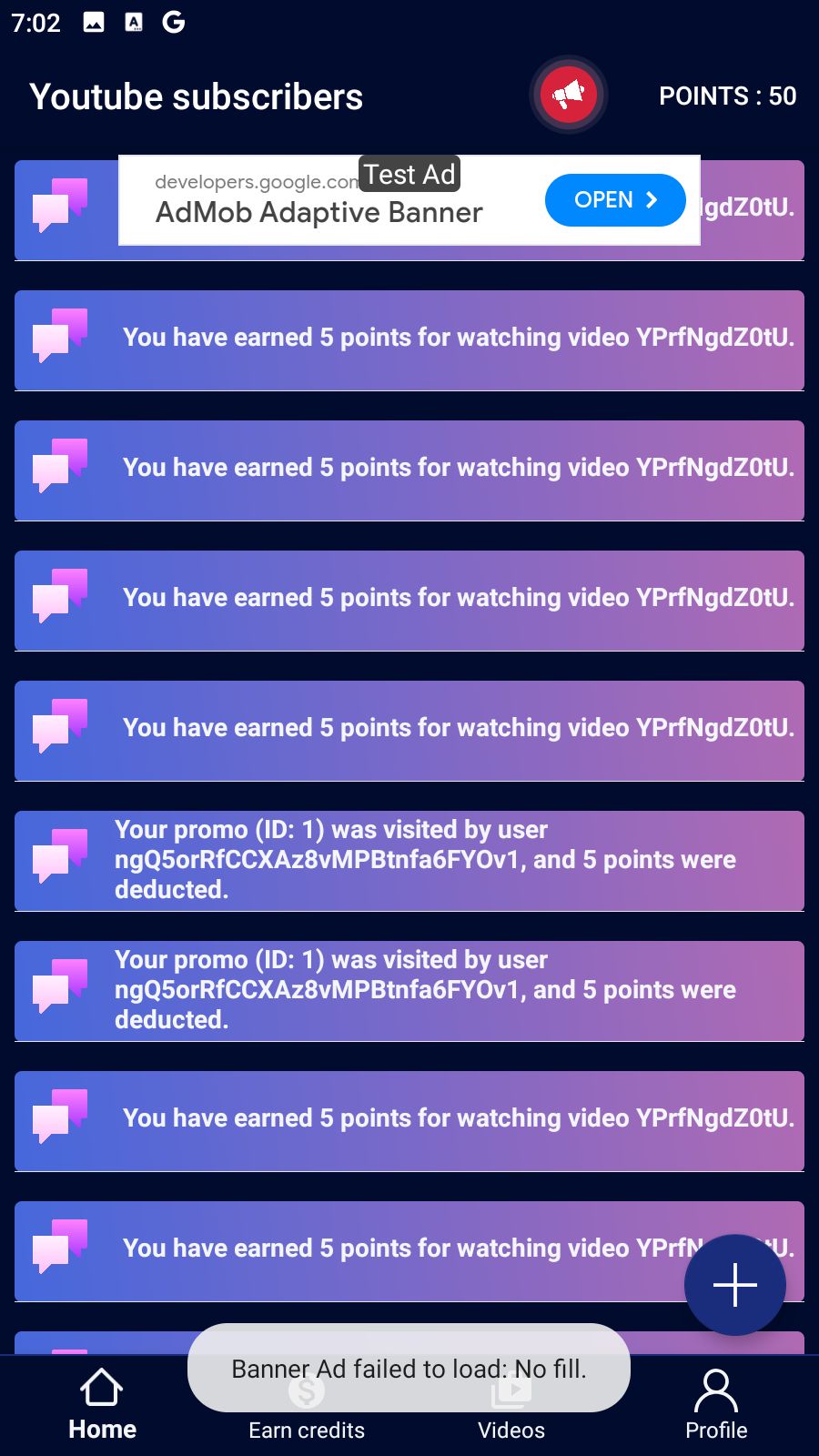
Task: Tap the plus floating action button
Action: click(x=734, y=1284)
